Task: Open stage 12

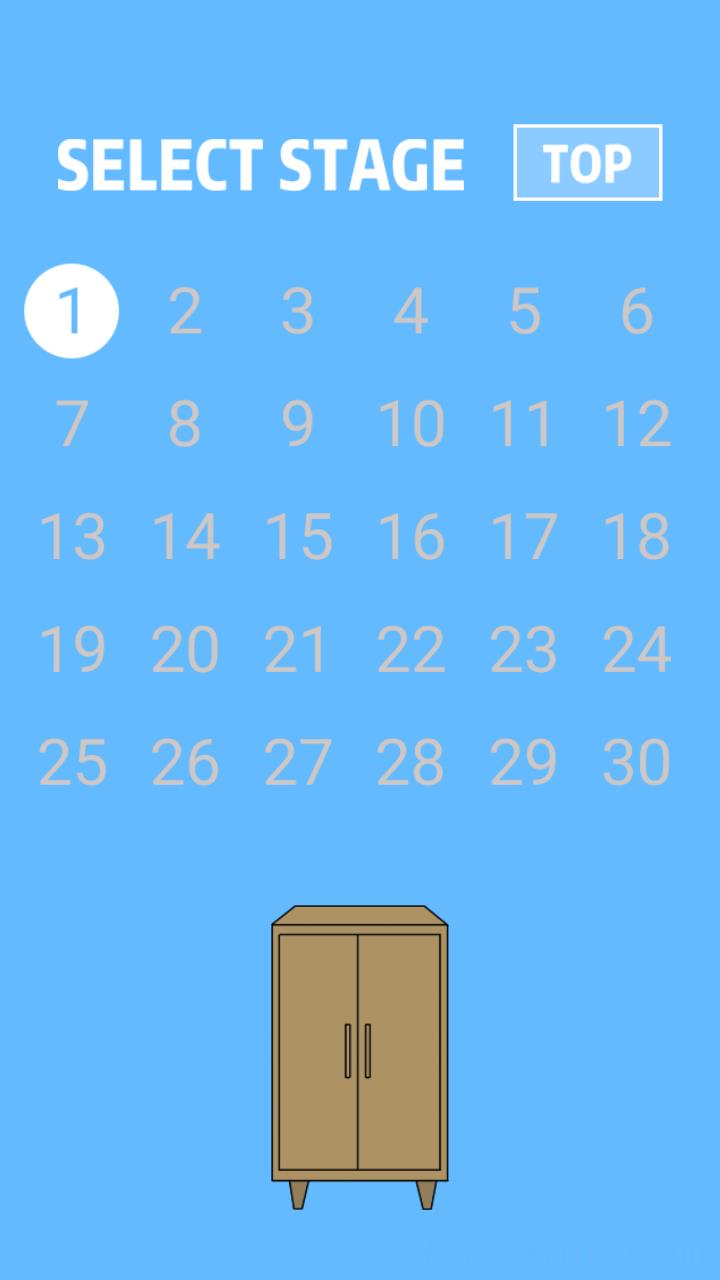Action: click(637, 424)
